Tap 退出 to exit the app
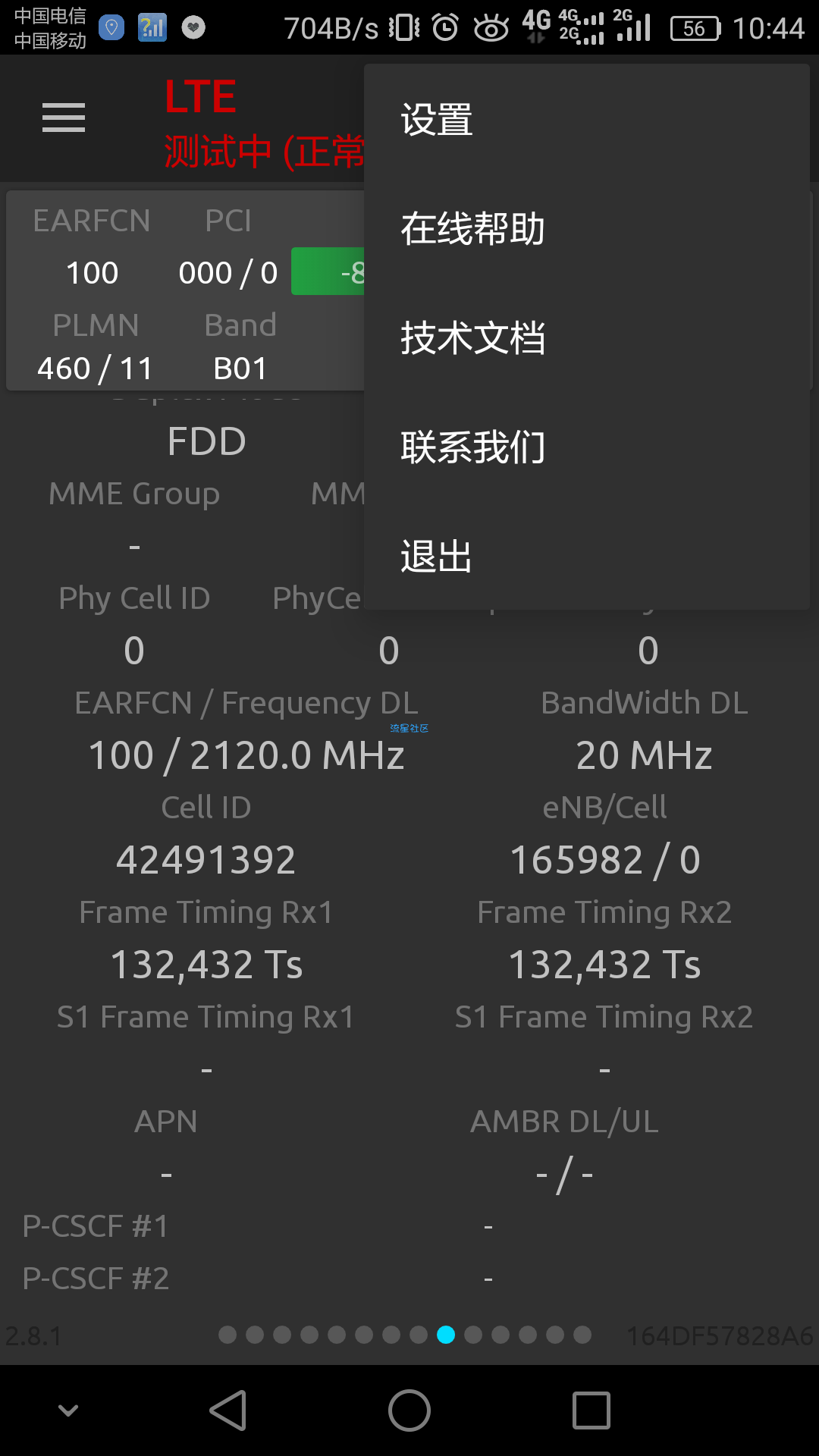 click(587, 557)
